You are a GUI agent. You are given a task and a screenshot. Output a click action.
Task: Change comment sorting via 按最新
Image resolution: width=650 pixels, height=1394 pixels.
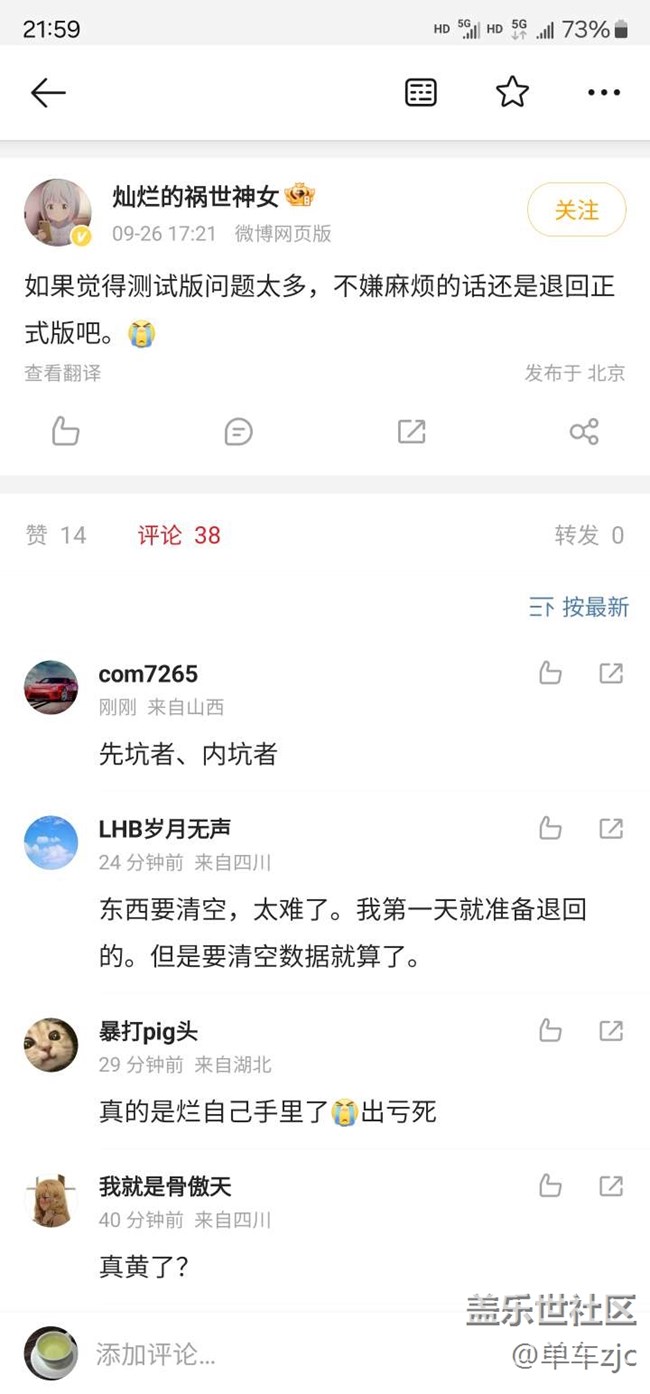click(x=579, y=607)
